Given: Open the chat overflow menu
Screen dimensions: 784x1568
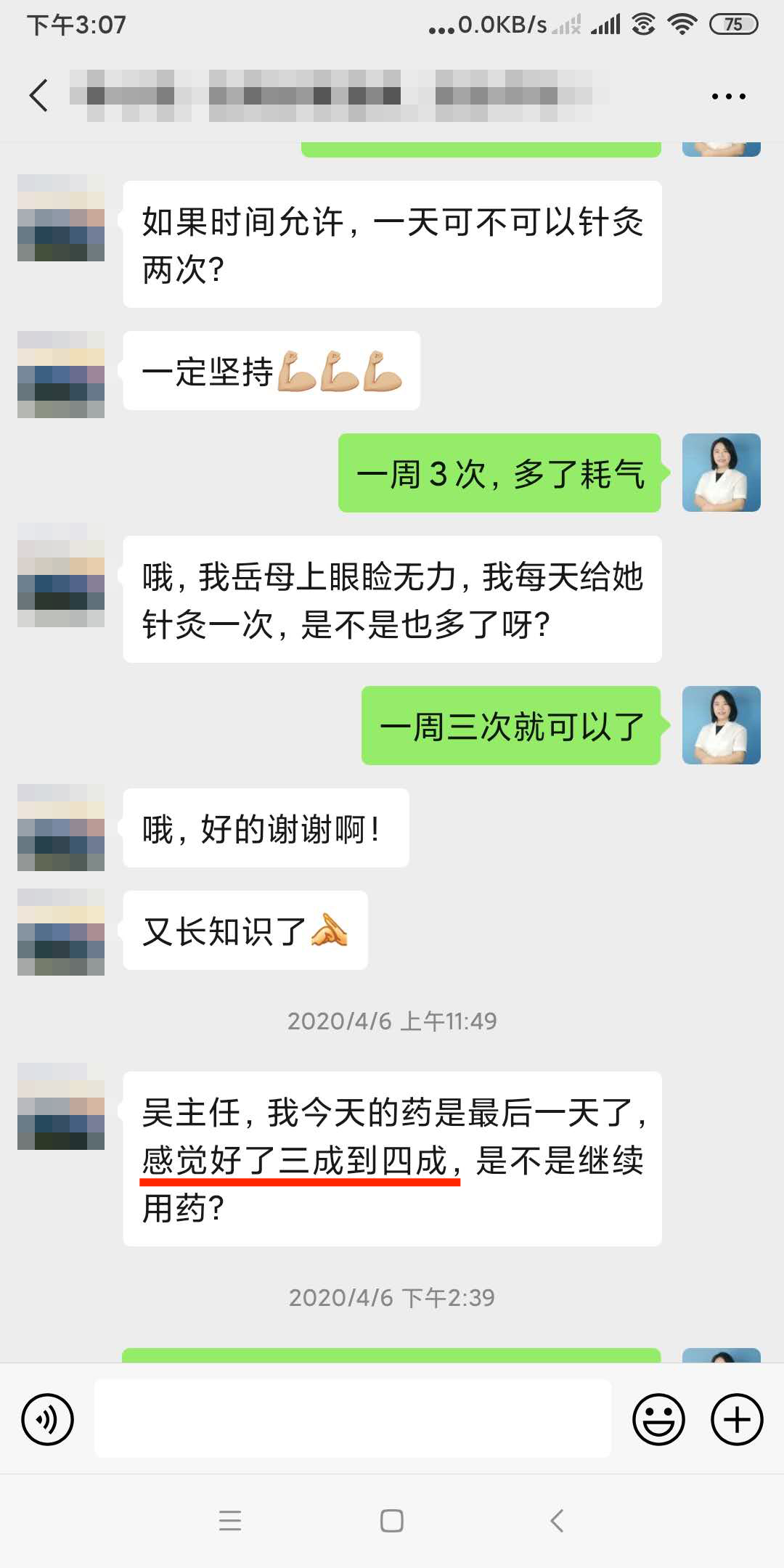Looking at the screenshot, I should [728, 96].
